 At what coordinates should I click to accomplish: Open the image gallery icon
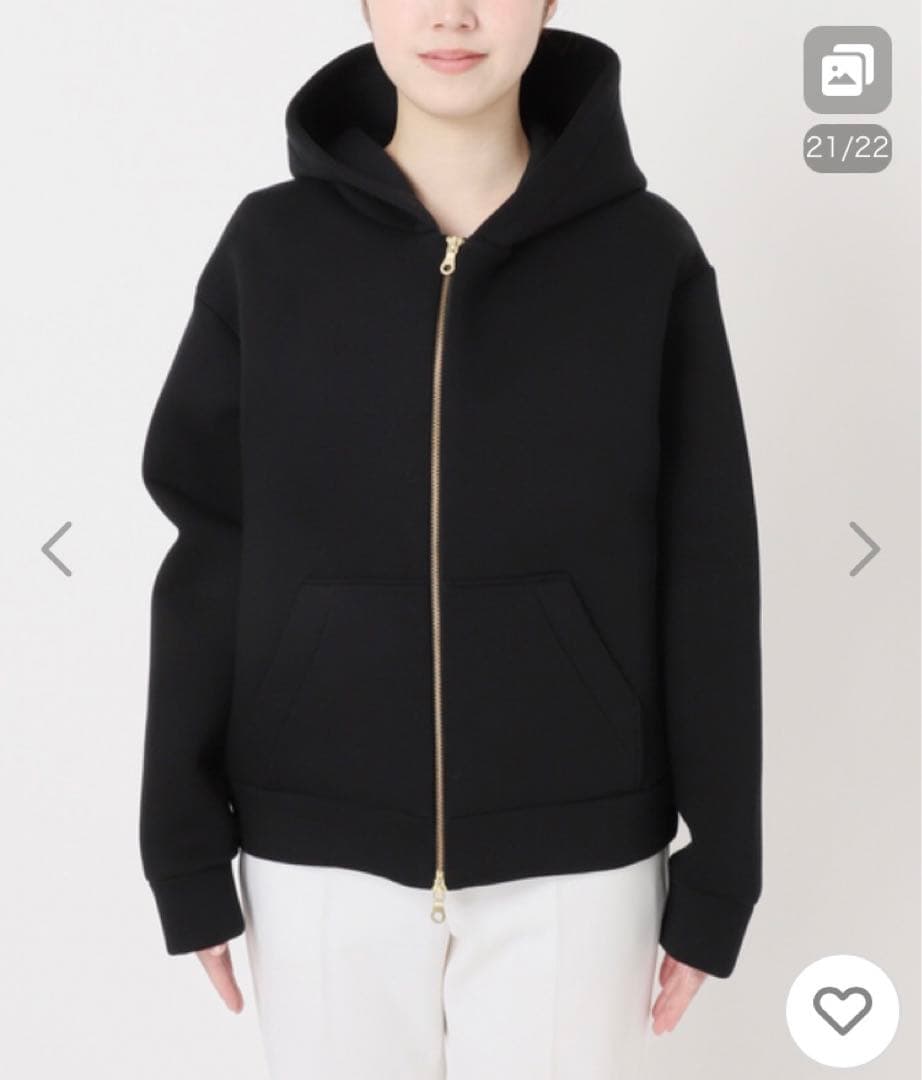(847, 70)
